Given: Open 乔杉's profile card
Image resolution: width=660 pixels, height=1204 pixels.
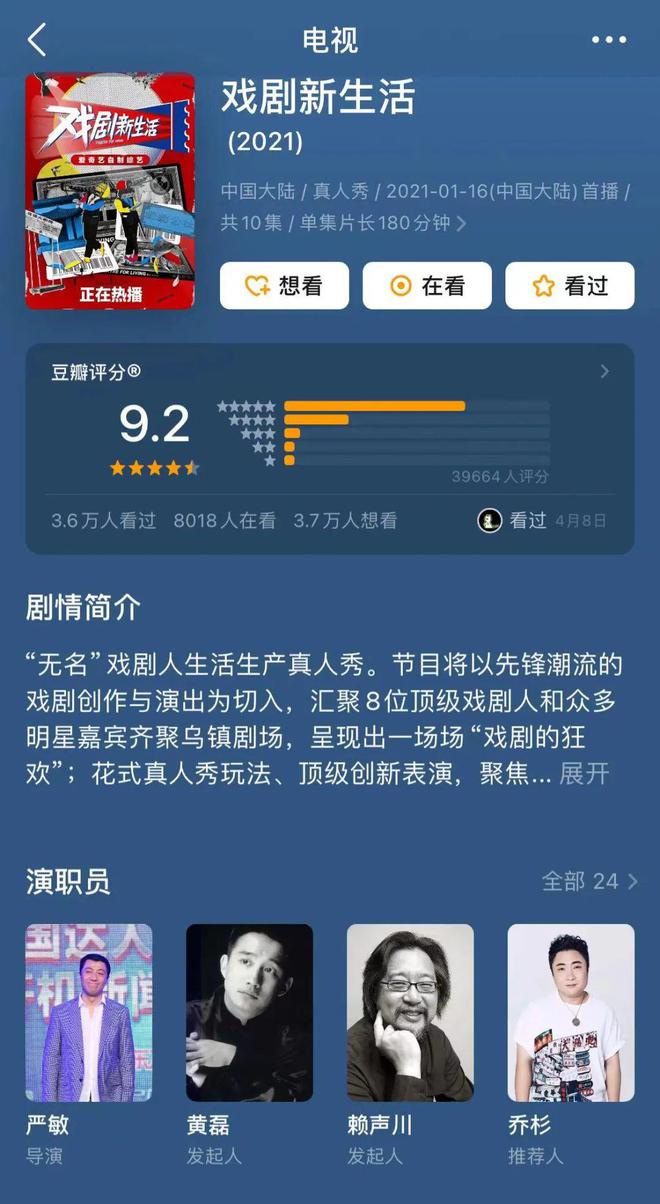Looking at the screenshot, I should pos(570,1012).
